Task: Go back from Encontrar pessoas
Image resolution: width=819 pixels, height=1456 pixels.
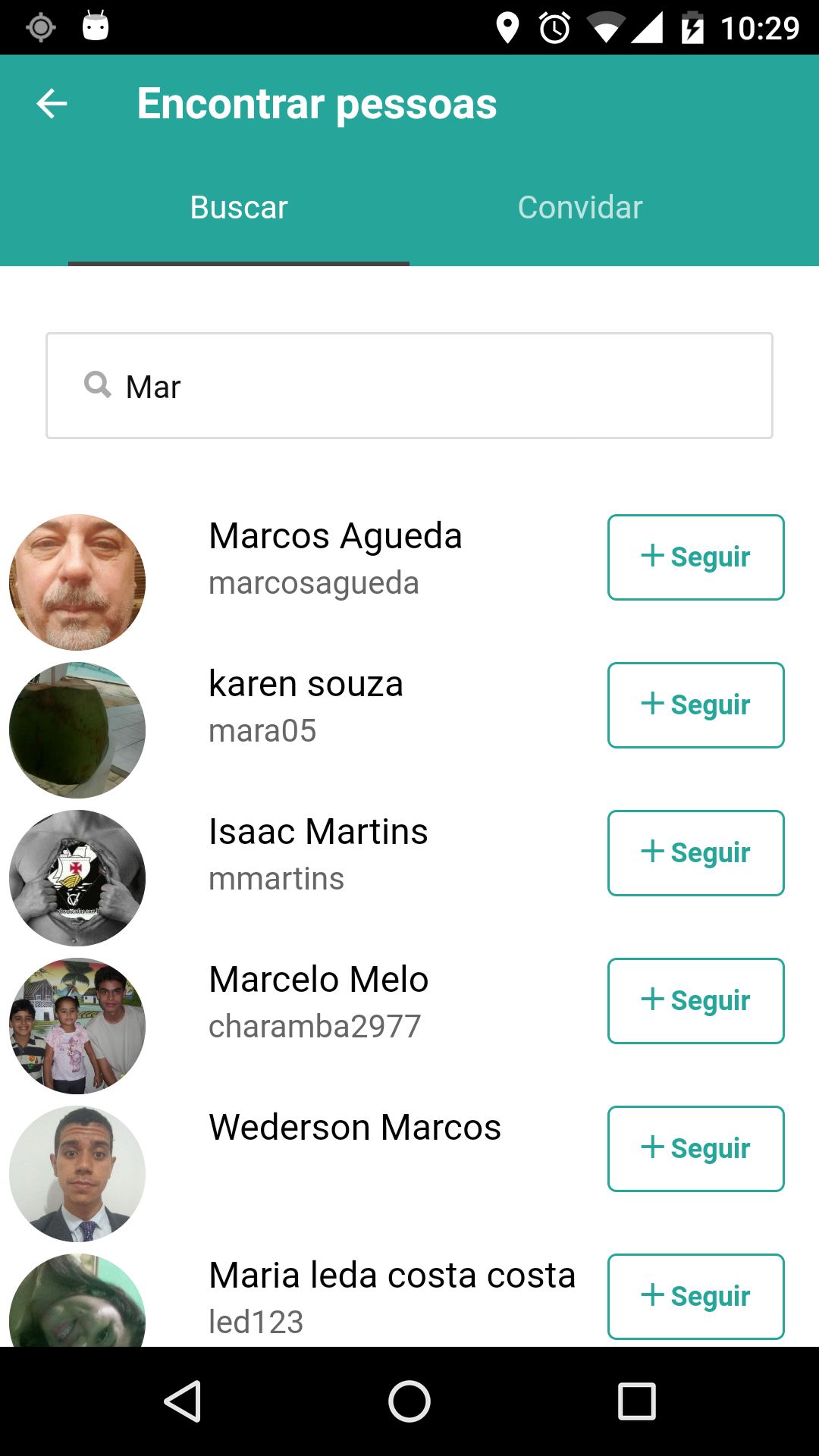Action: [x=52, y=104]
